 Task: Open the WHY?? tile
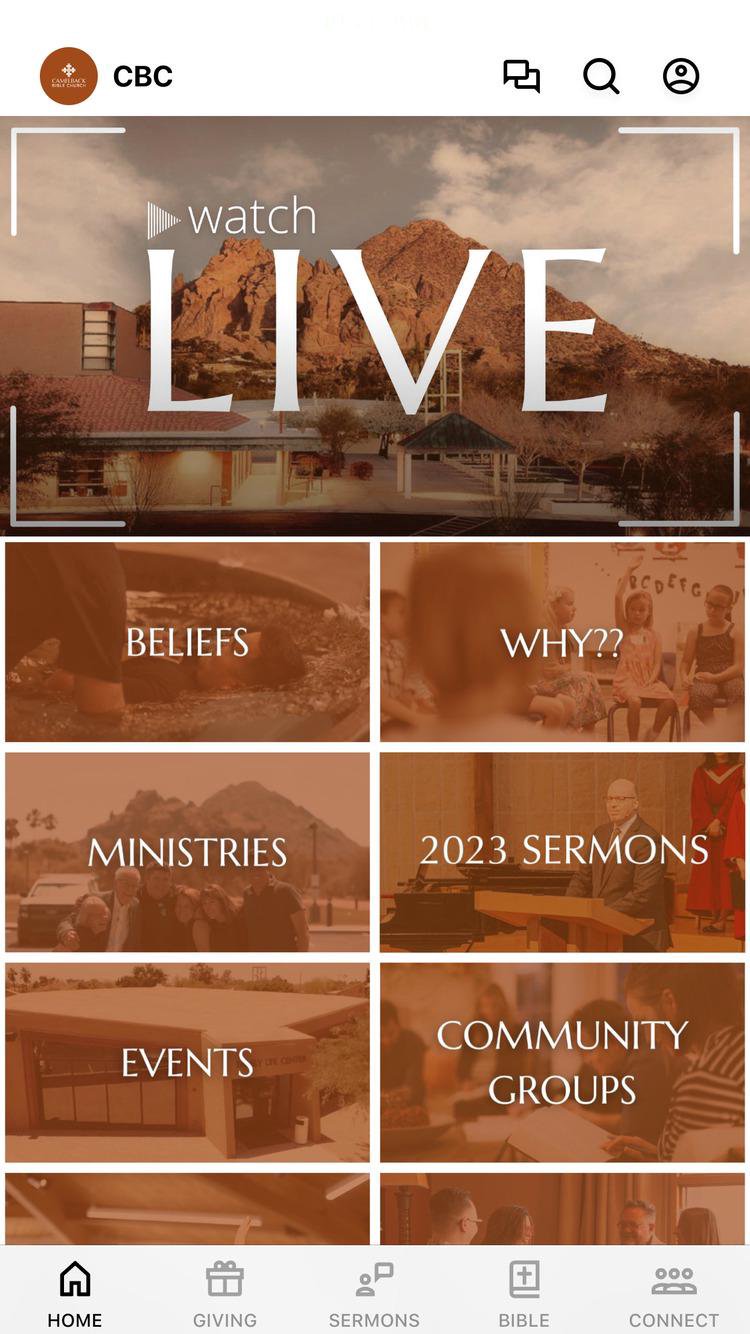(562, 642)
